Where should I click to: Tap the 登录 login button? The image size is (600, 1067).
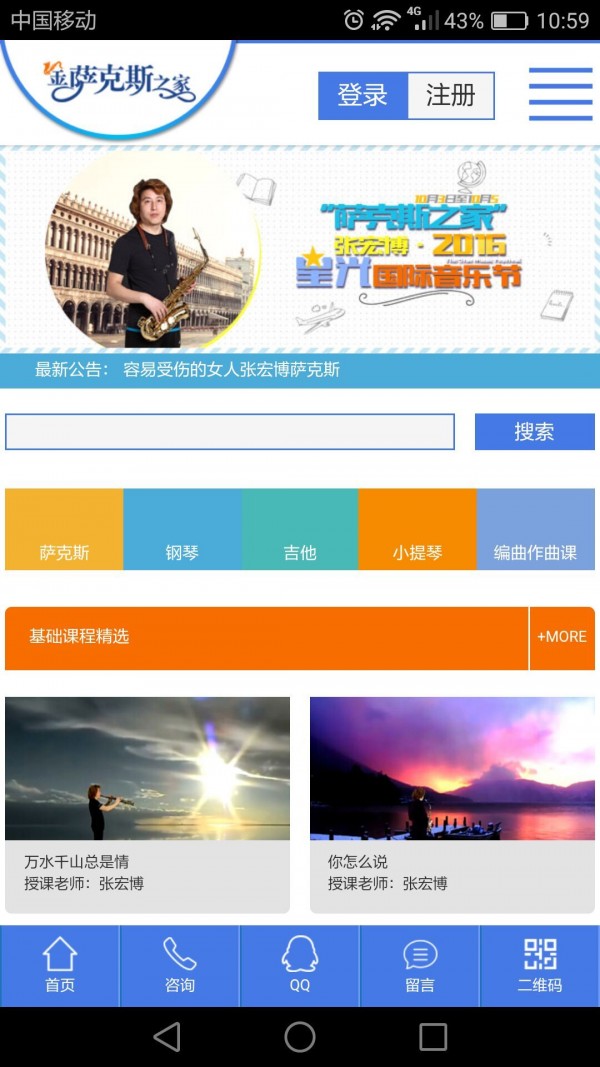[363, 96]
